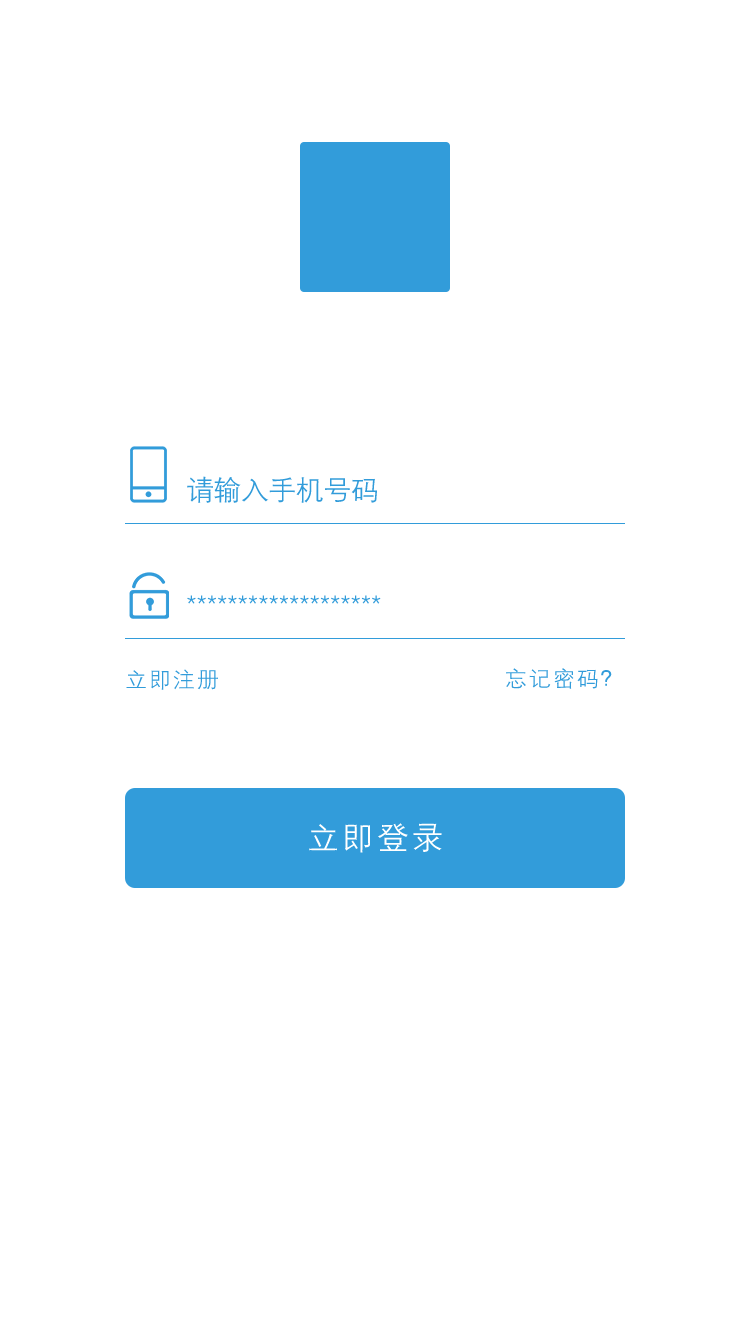Image resolution: width=750 pixels, height=1334 pixels.
Task: Tap the 立即登录 login button
Action: pos(375,838)
